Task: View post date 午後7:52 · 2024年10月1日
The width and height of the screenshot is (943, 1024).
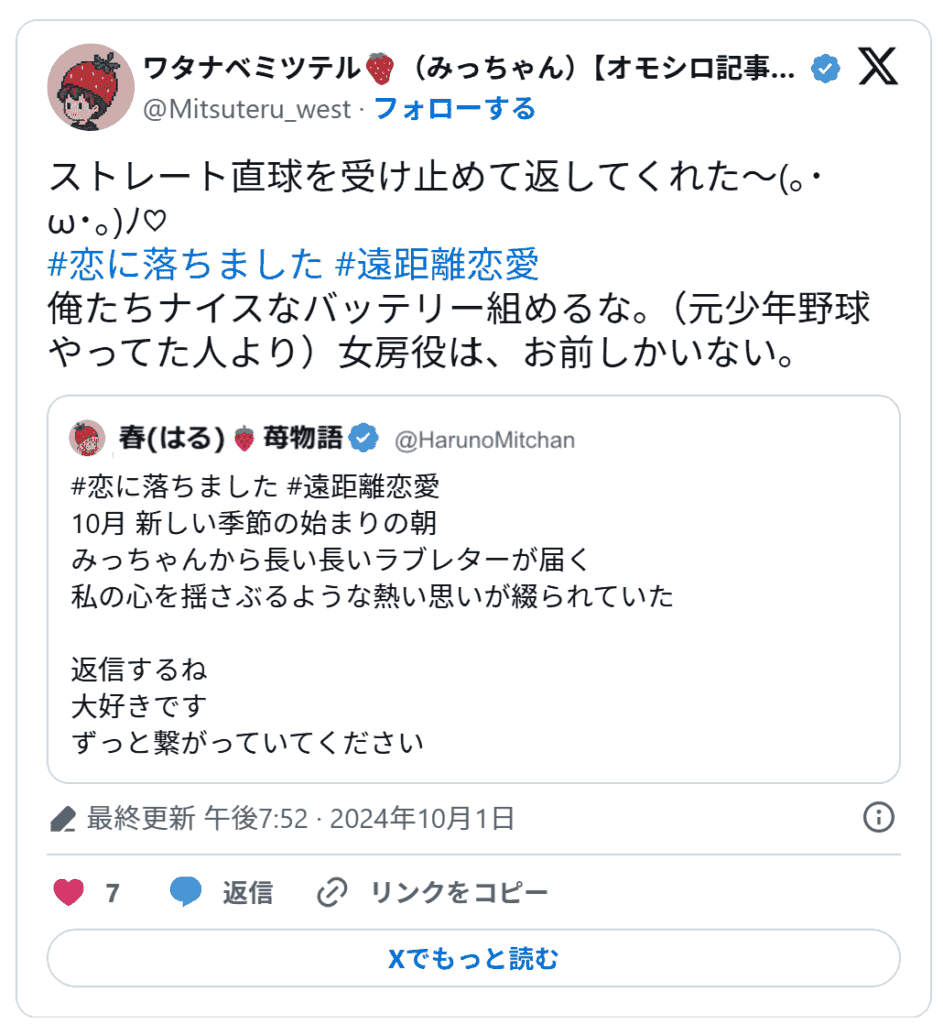Action: [359, 819]
